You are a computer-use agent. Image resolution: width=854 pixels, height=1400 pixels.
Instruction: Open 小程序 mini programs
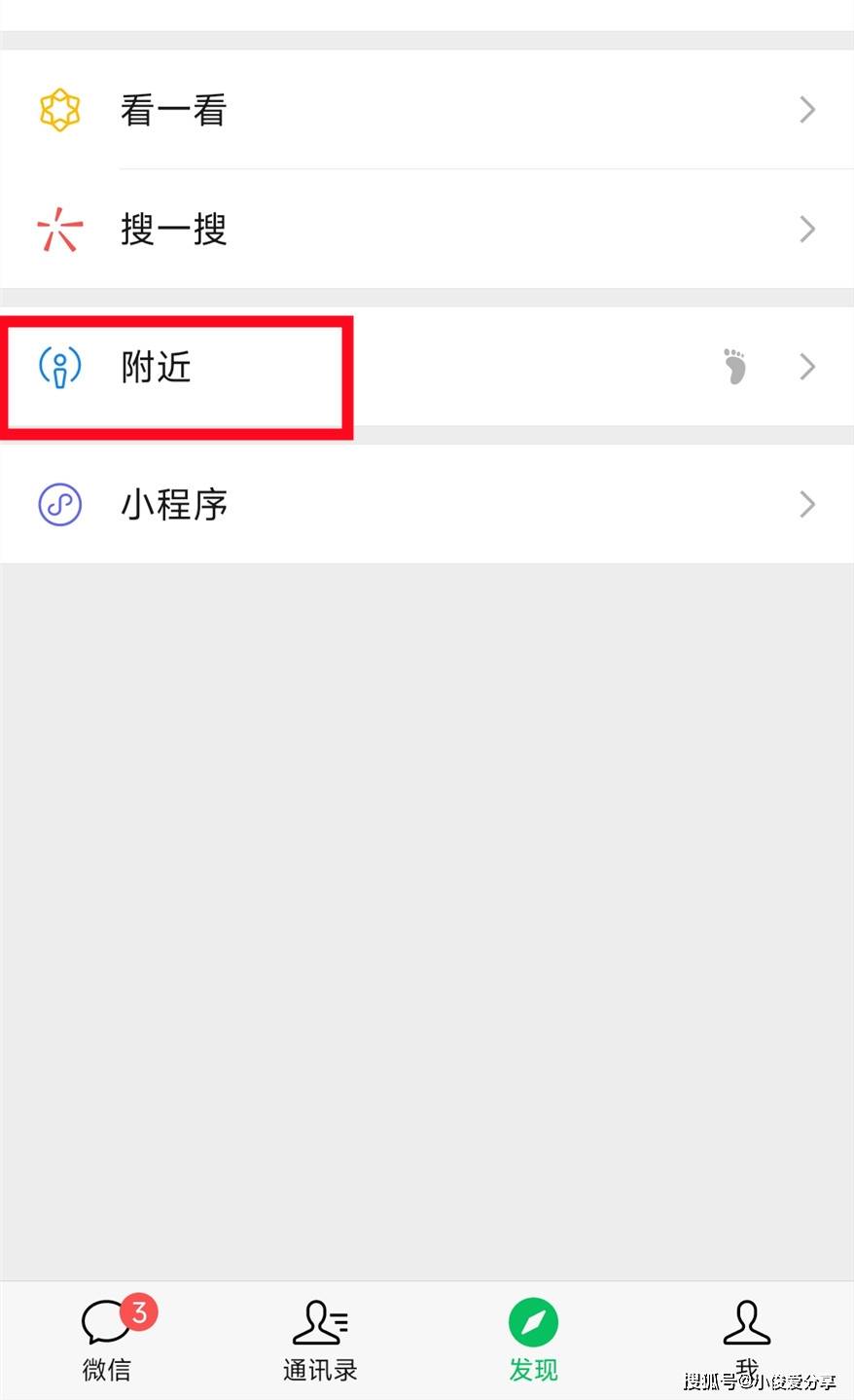[426, 505]
